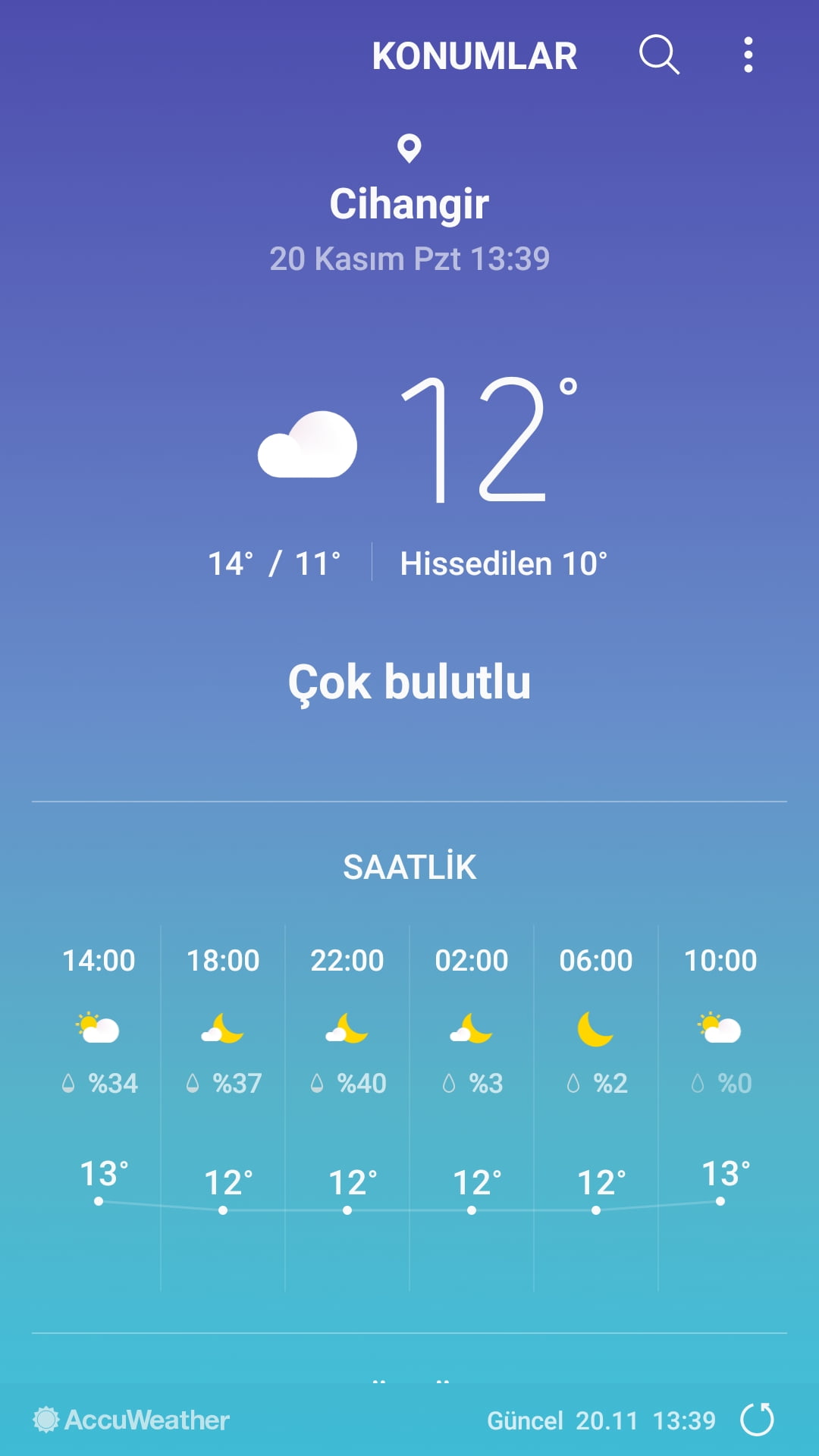
Task: Search for a location
Action: [x=659, y=55]
